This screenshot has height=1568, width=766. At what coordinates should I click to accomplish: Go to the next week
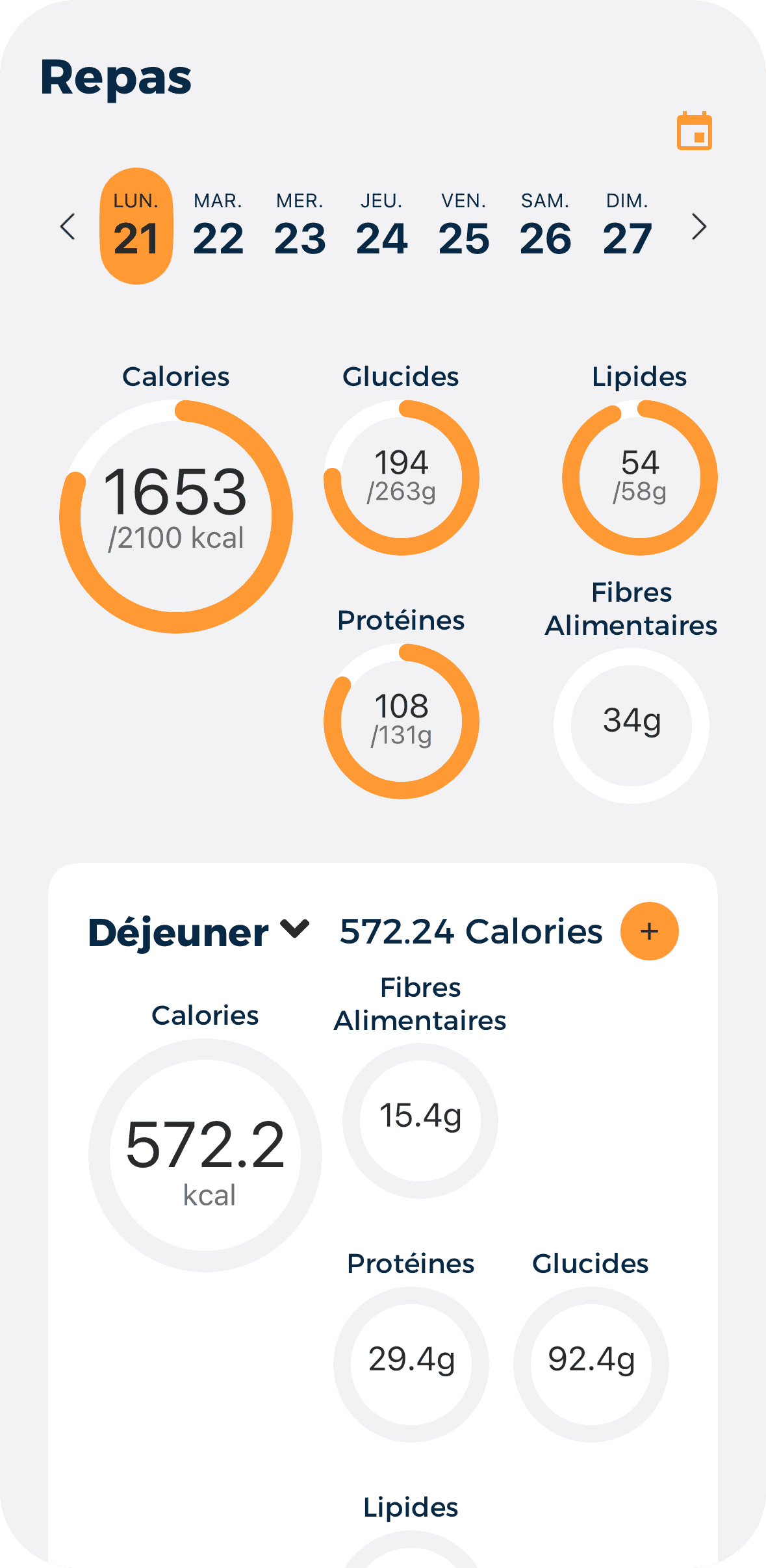pos(699,227)
